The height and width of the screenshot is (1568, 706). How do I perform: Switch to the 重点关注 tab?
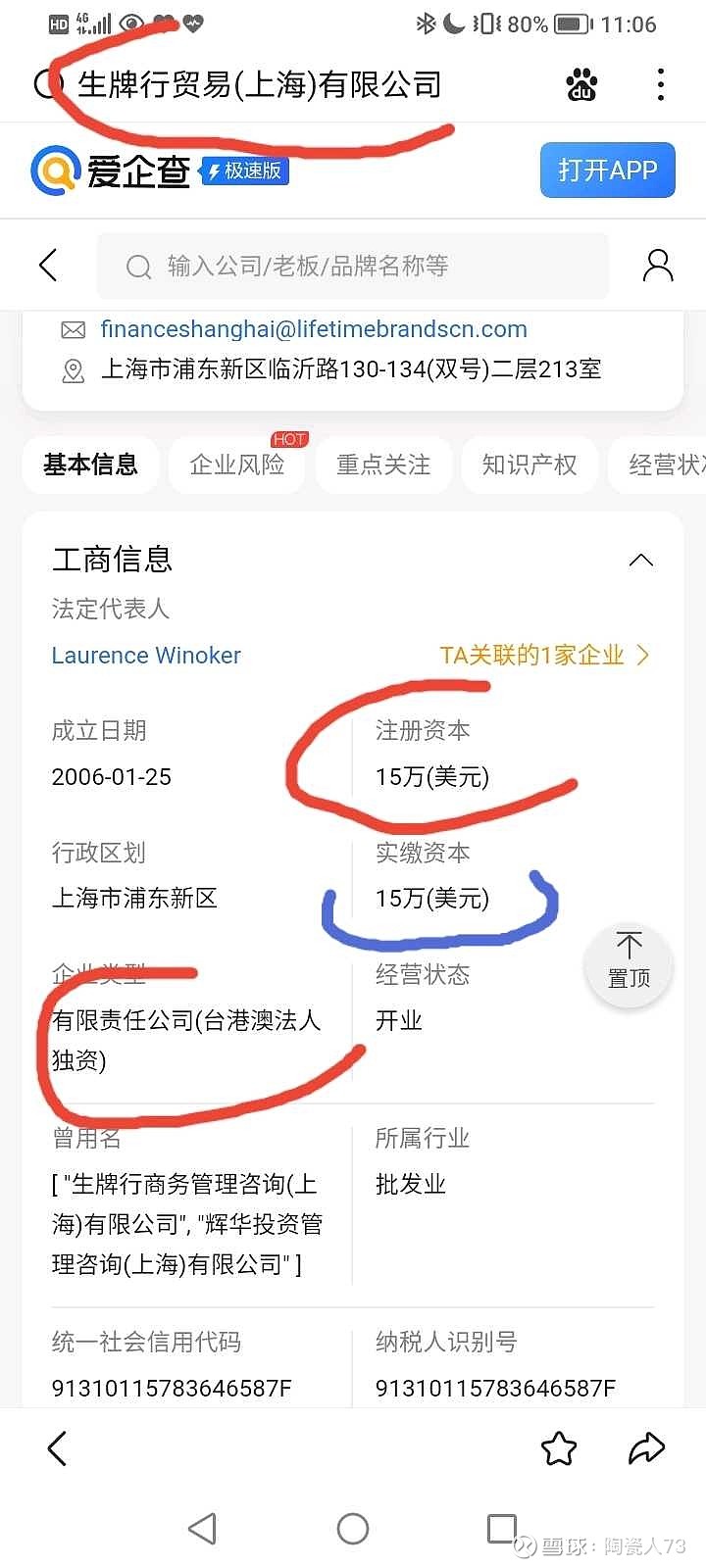coord(383,465)
